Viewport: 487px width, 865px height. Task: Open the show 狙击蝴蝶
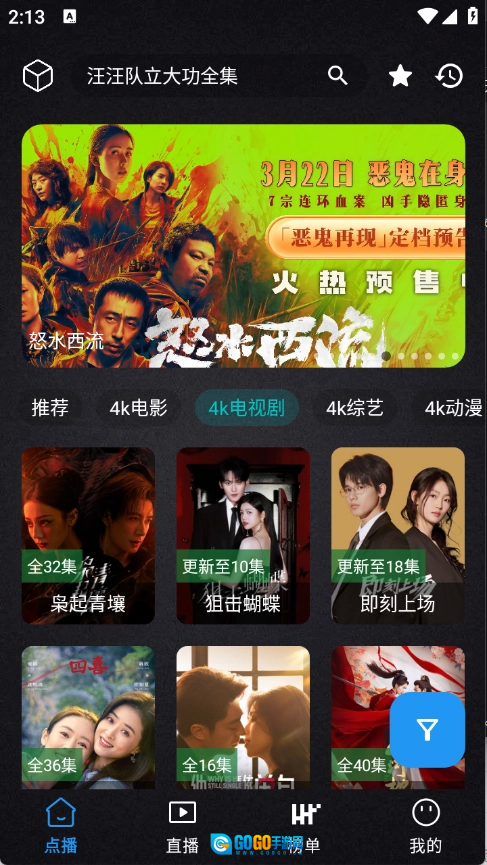[243, 535]
